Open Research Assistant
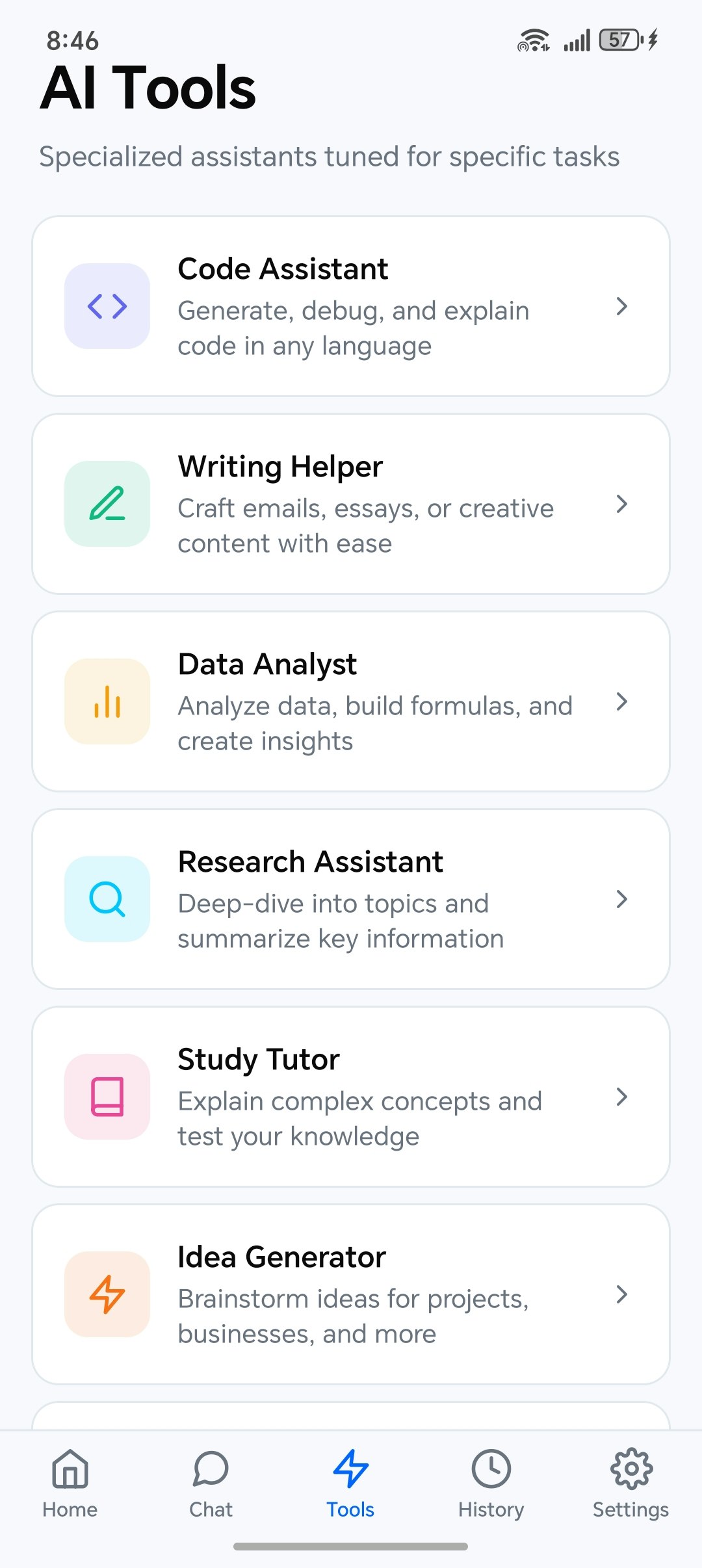The height and width of the screenshot is (1568, 702). (351, 899)
